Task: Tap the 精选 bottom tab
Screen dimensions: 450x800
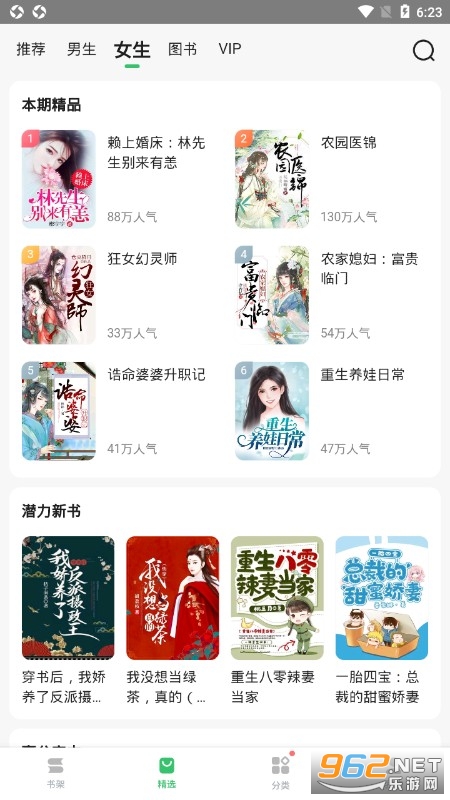Action: click(166, 773)
